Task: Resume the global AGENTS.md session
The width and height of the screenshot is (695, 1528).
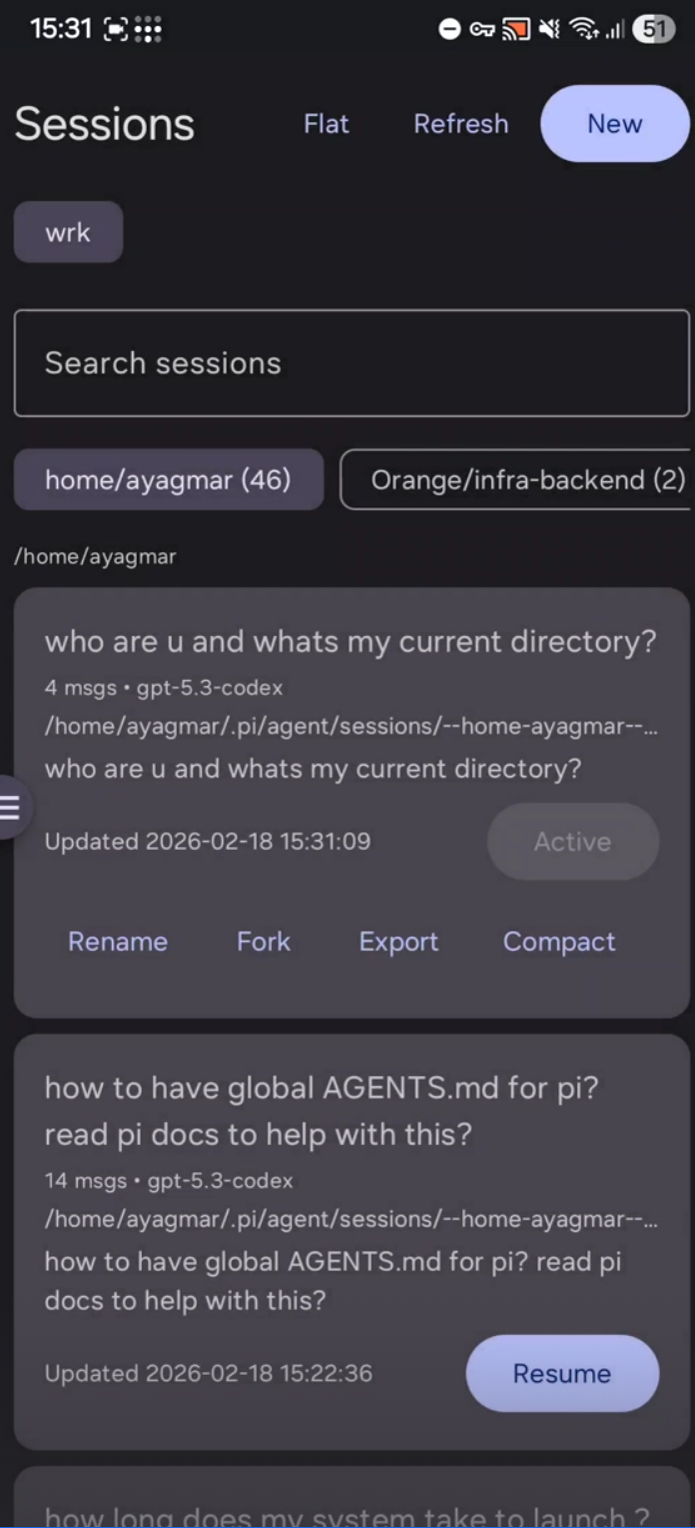Action: (x=562, y=1373)
